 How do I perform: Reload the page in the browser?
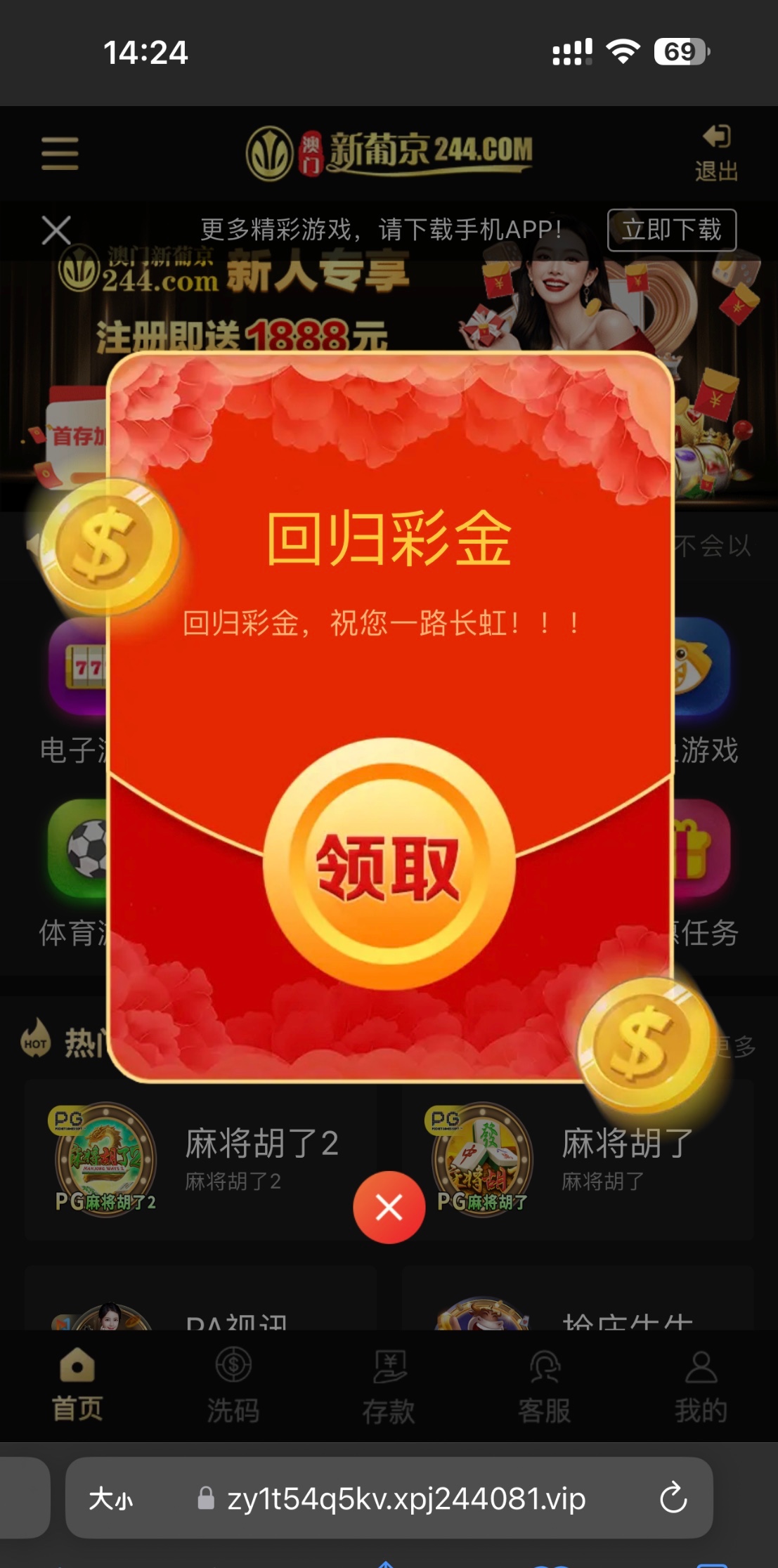click(673, 1497)
